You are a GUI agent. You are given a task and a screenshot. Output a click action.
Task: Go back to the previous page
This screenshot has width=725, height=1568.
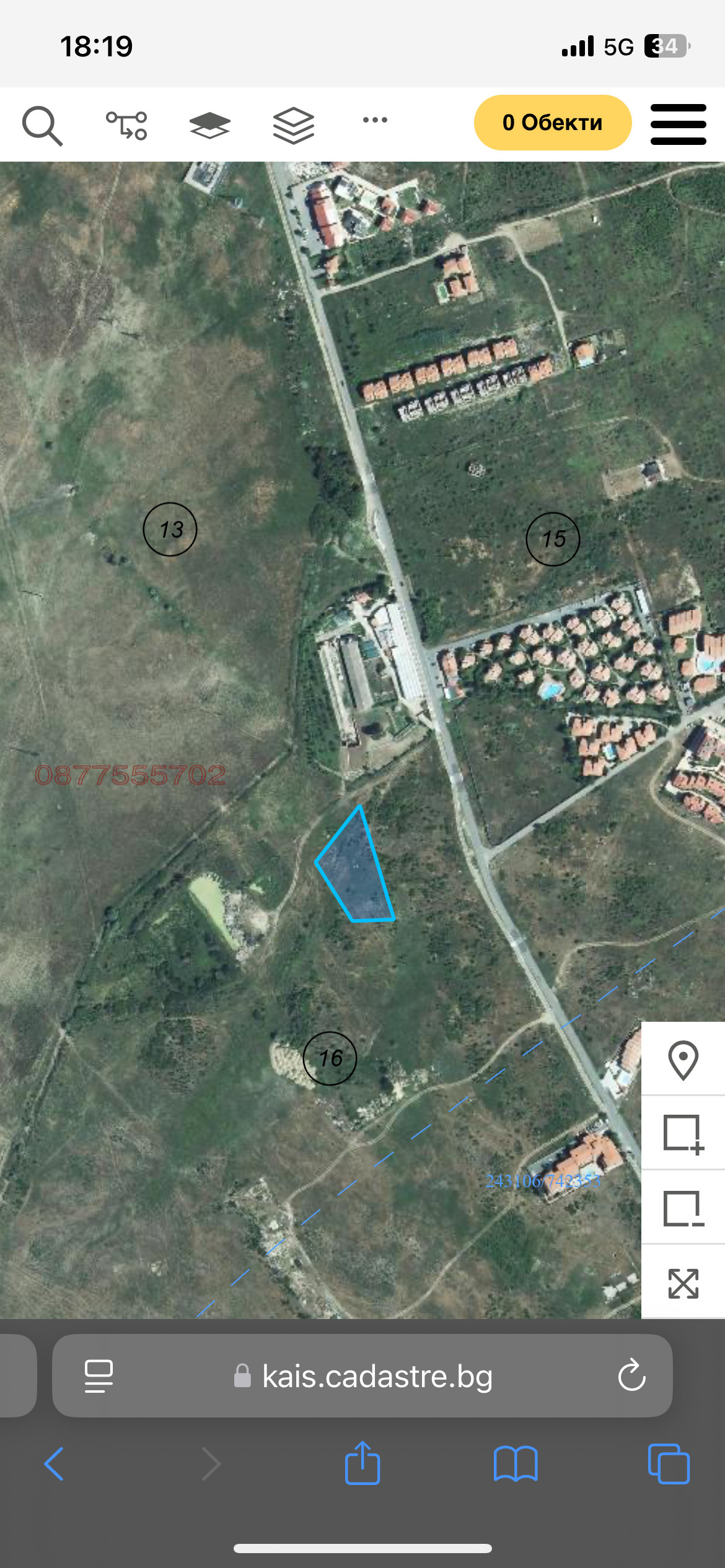coord(54,1465)
